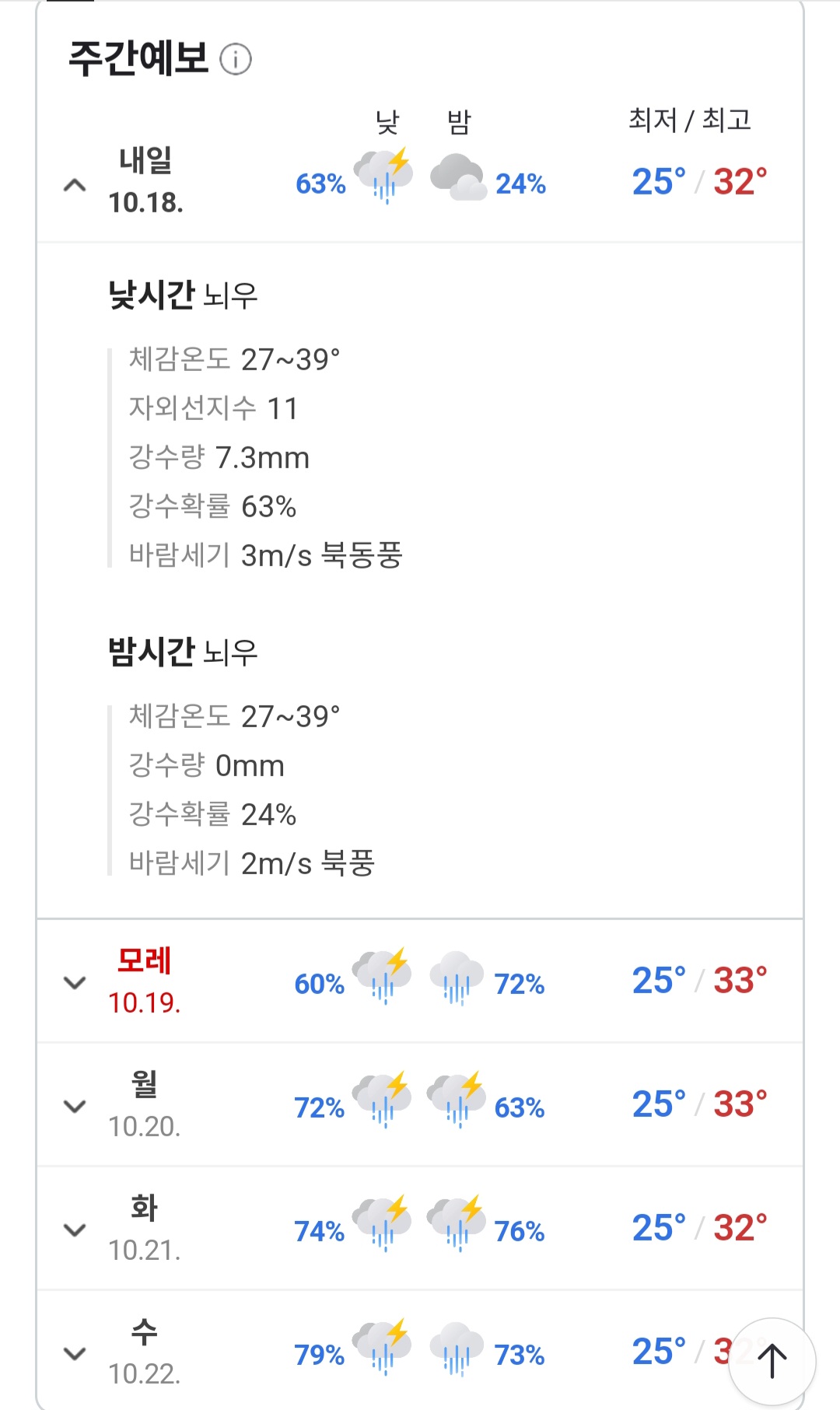Expand the 모레 10.19. forecast row
This screenshot has width=840, height=1410.
coord(75,982)
